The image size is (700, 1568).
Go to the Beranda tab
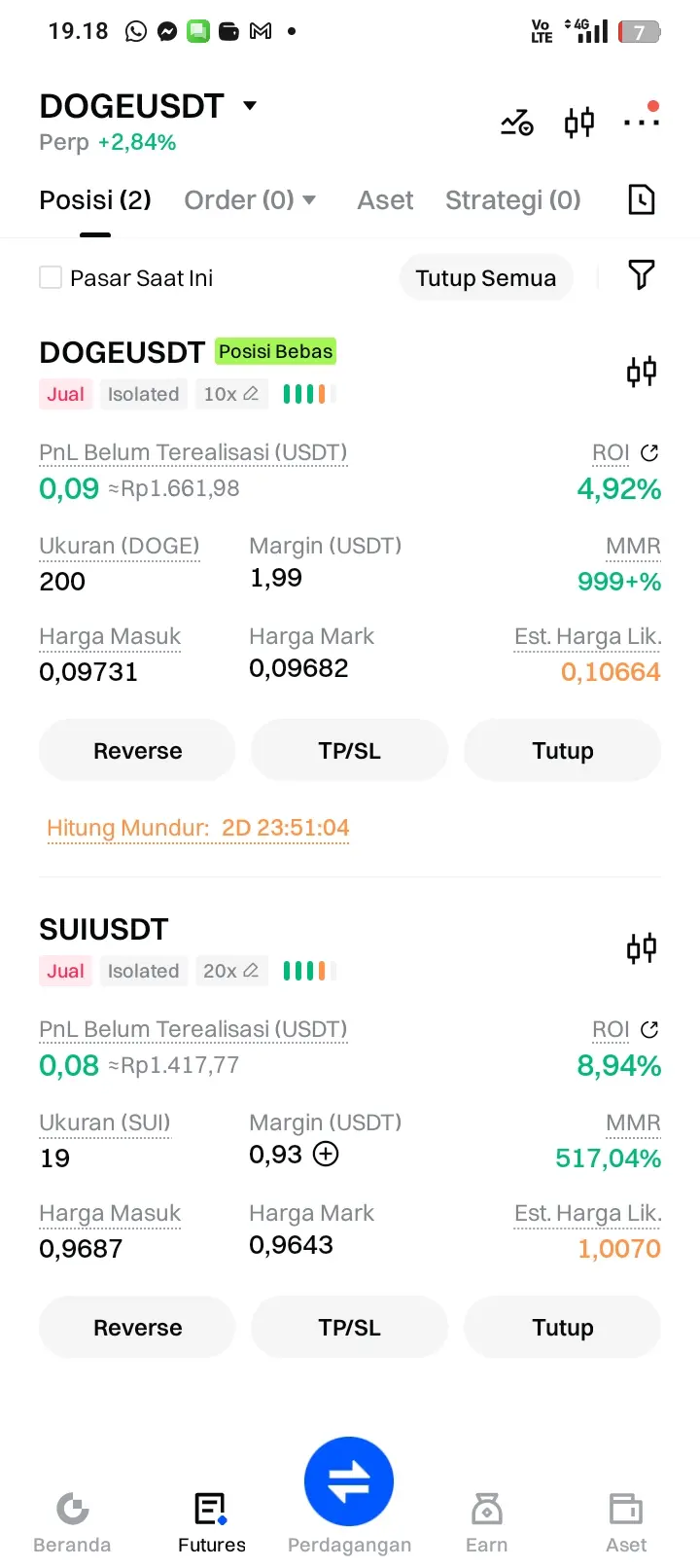[x=72, y=1522]
